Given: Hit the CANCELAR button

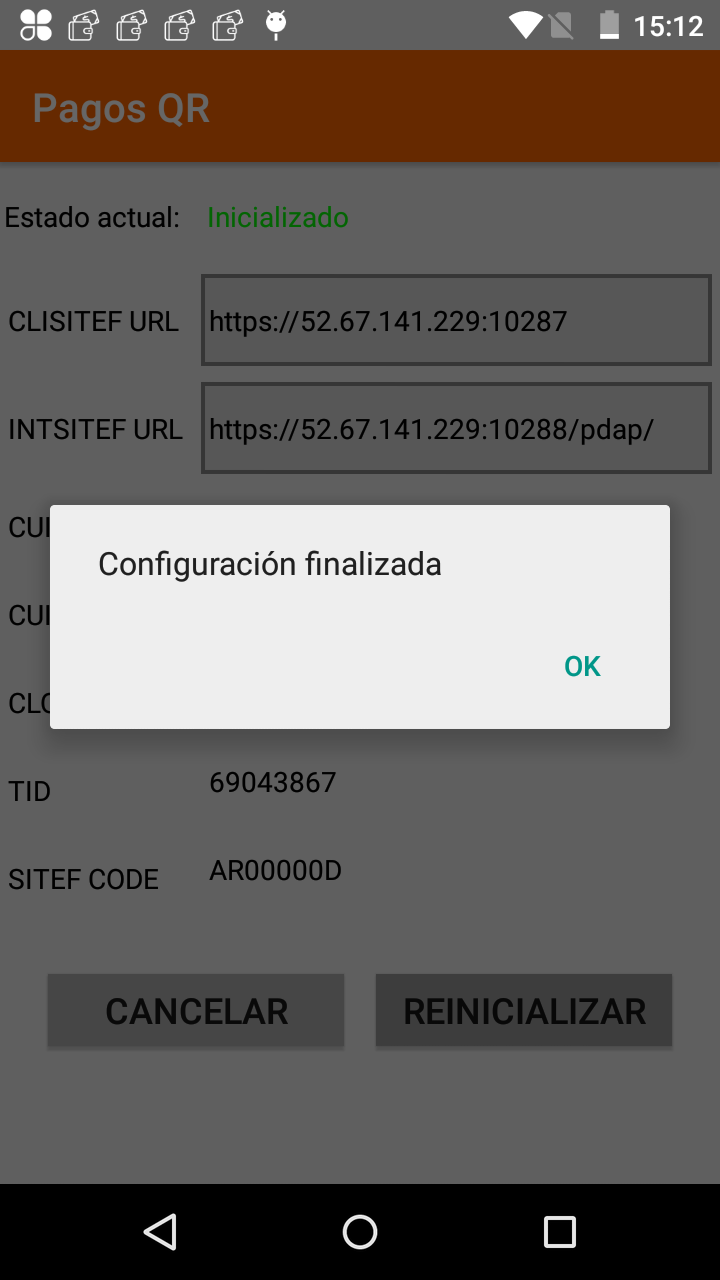Looking at the screenshot, I should tap(196, 1011).
